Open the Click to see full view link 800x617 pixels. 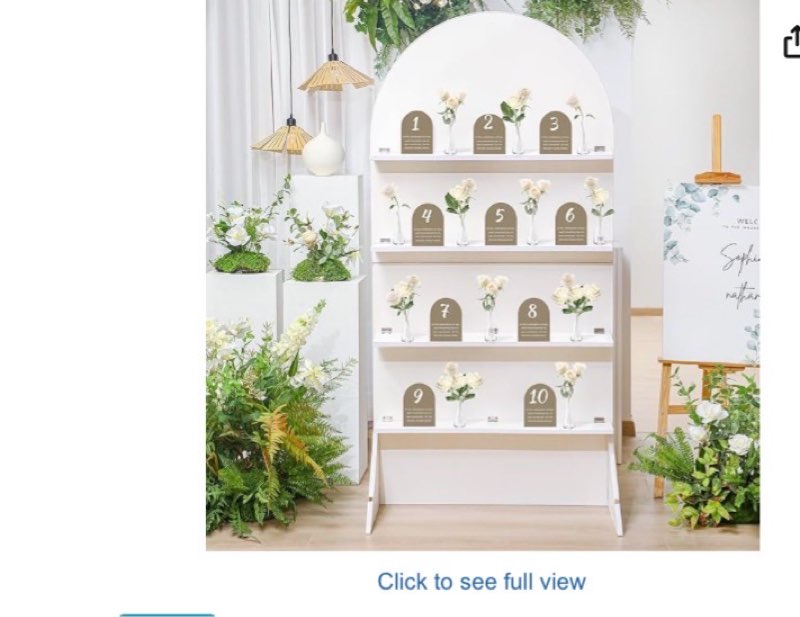point(481,581)
